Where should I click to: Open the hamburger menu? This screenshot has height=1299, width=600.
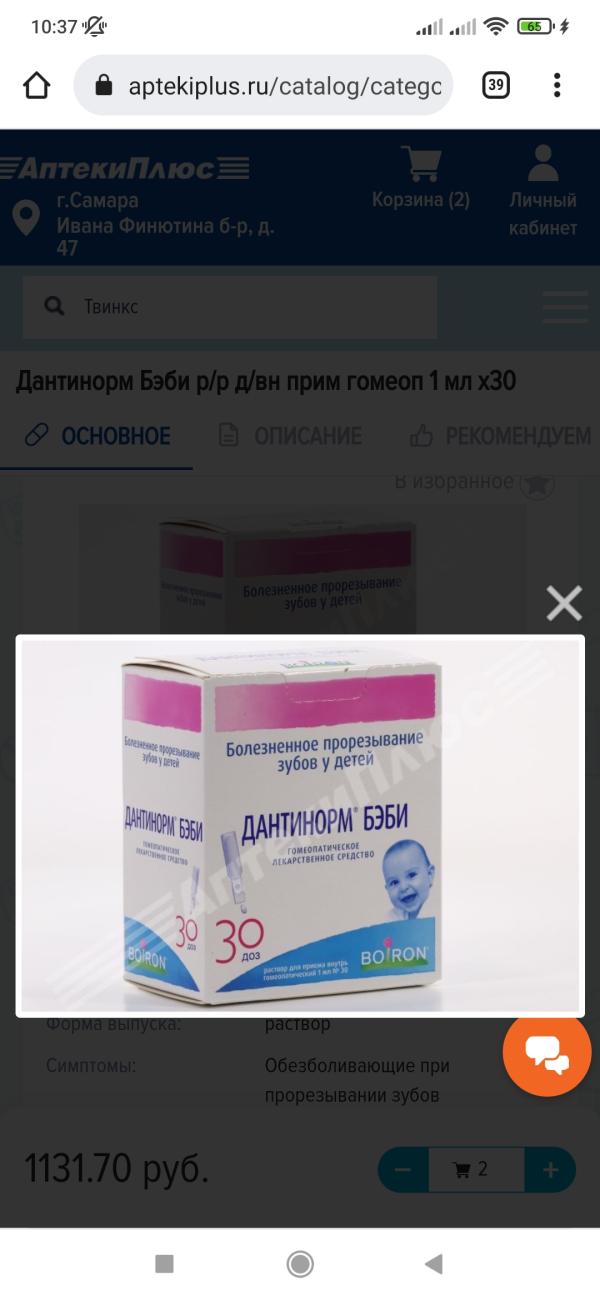coord(566,307)
